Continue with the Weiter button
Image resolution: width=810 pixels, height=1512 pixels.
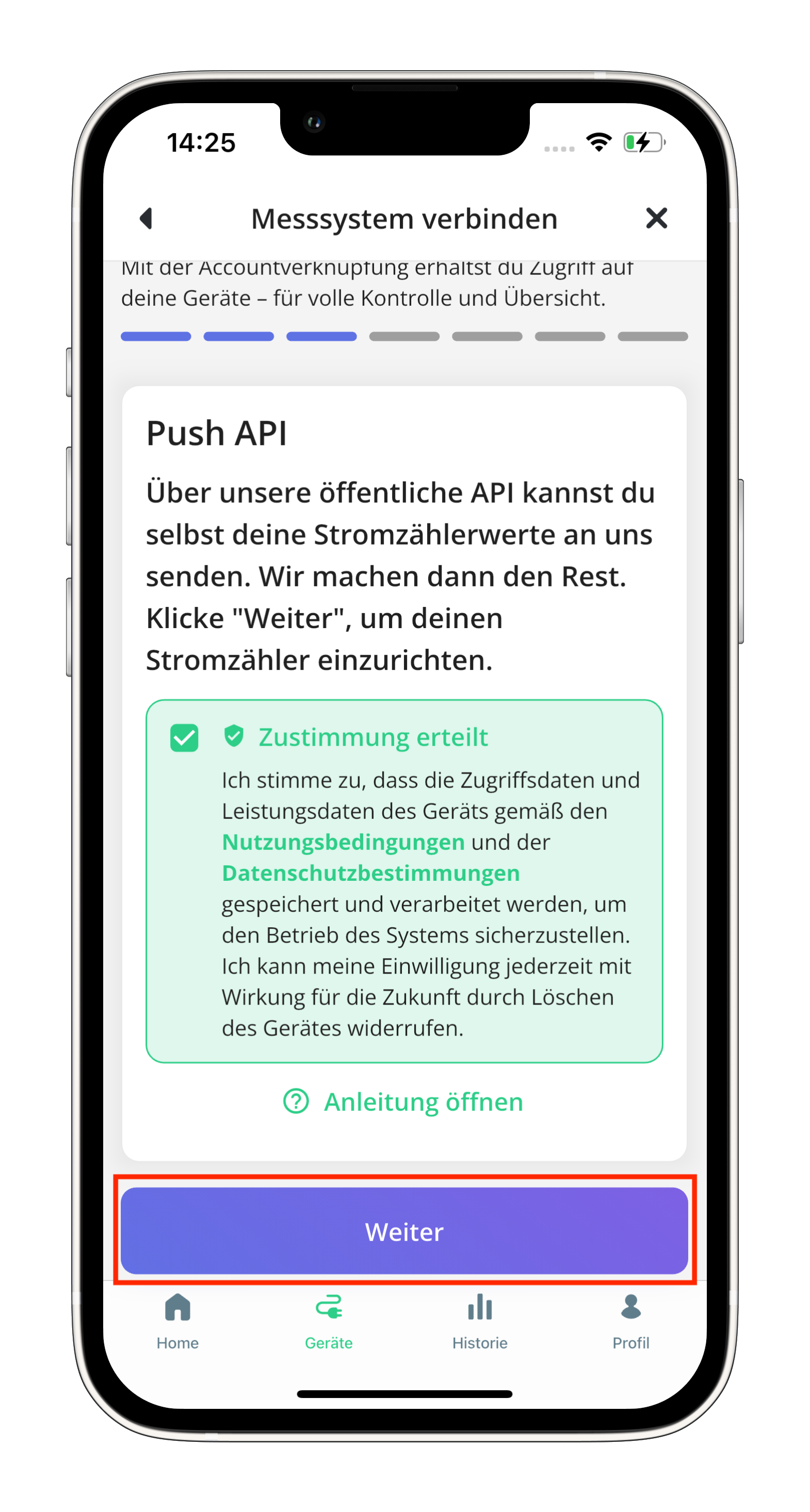[404, 1231]
